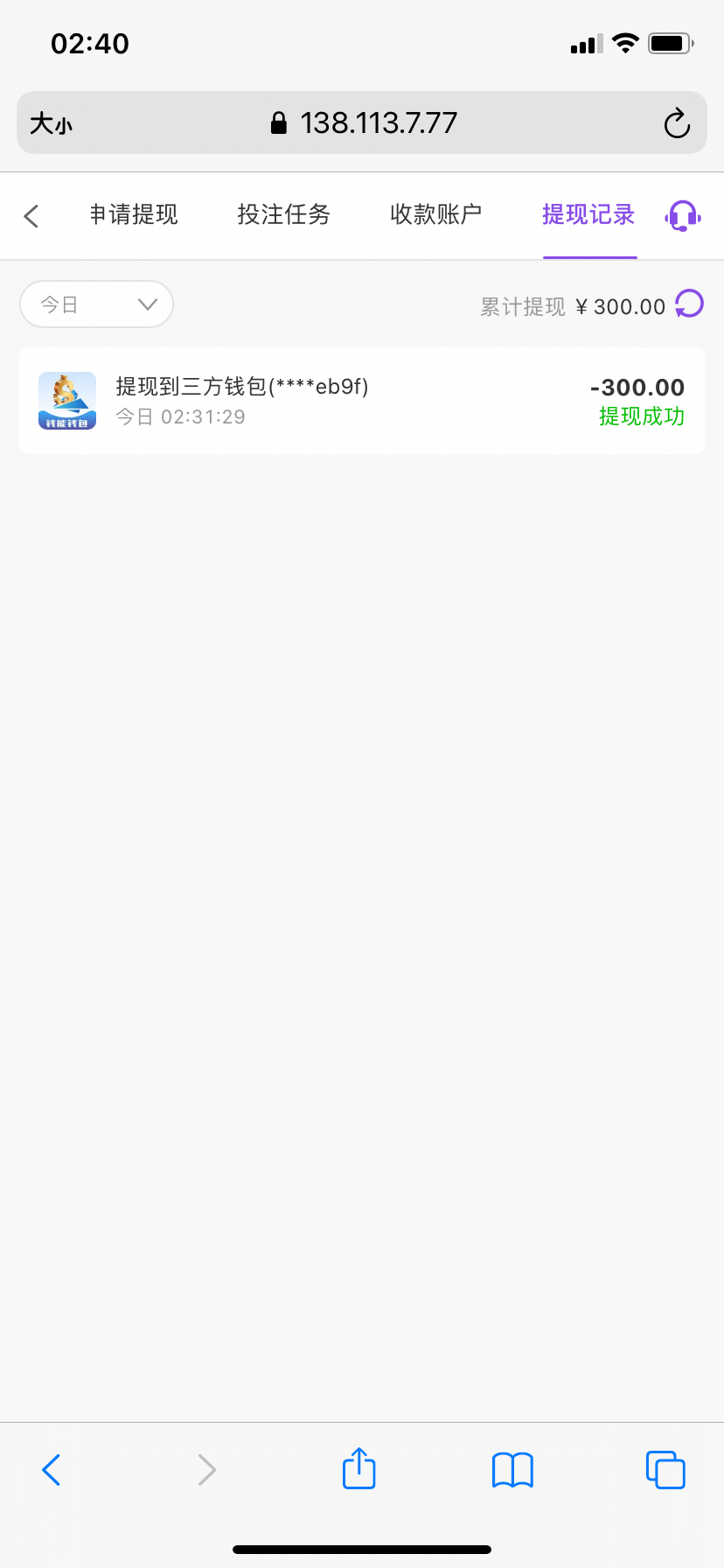The height and width of the screenshot is (1568, 724).
Task: Open the 提现到三方钱包 withdrawal record
Action: 362,401
